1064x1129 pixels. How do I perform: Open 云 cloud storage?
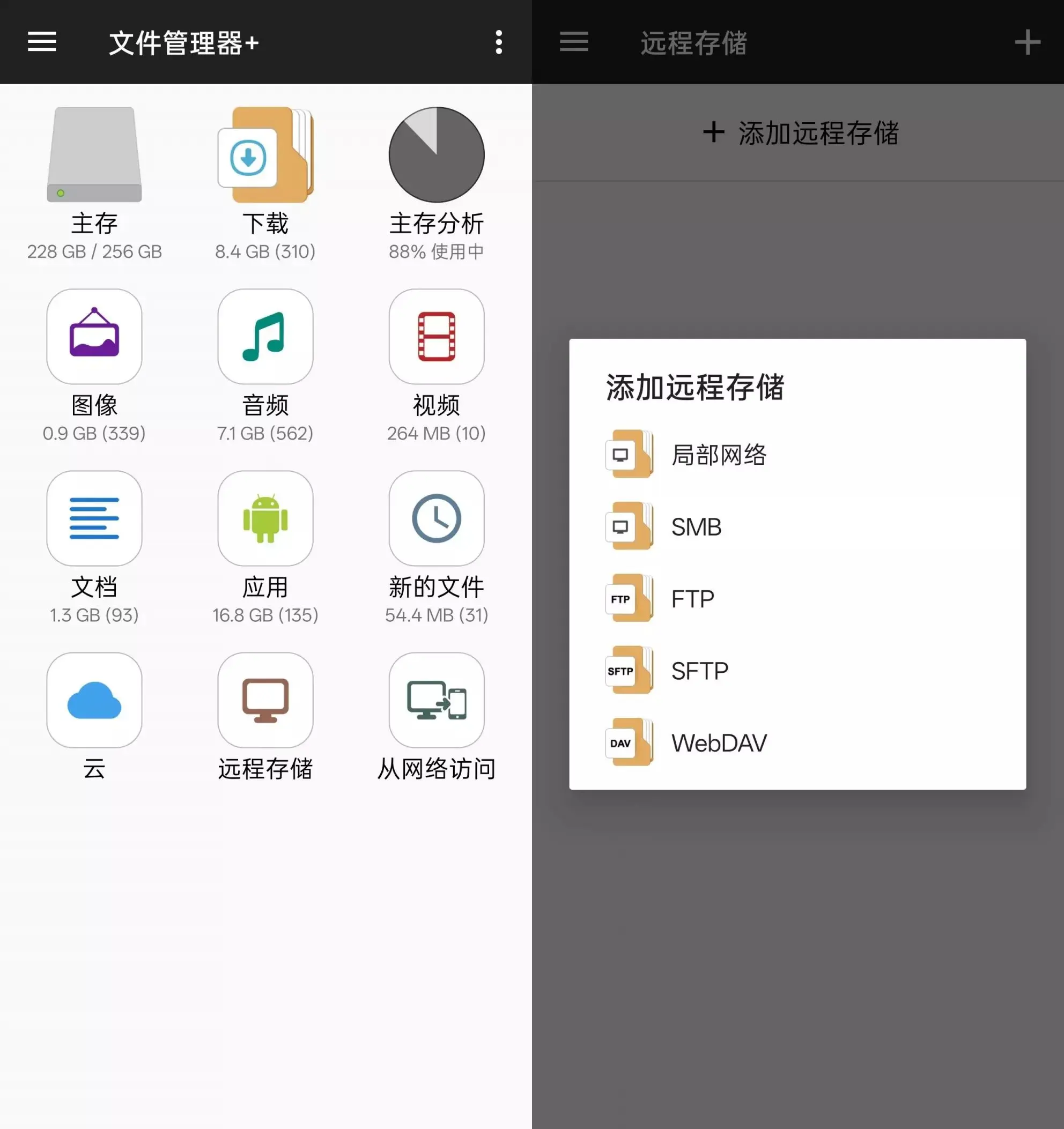[94, 700]
